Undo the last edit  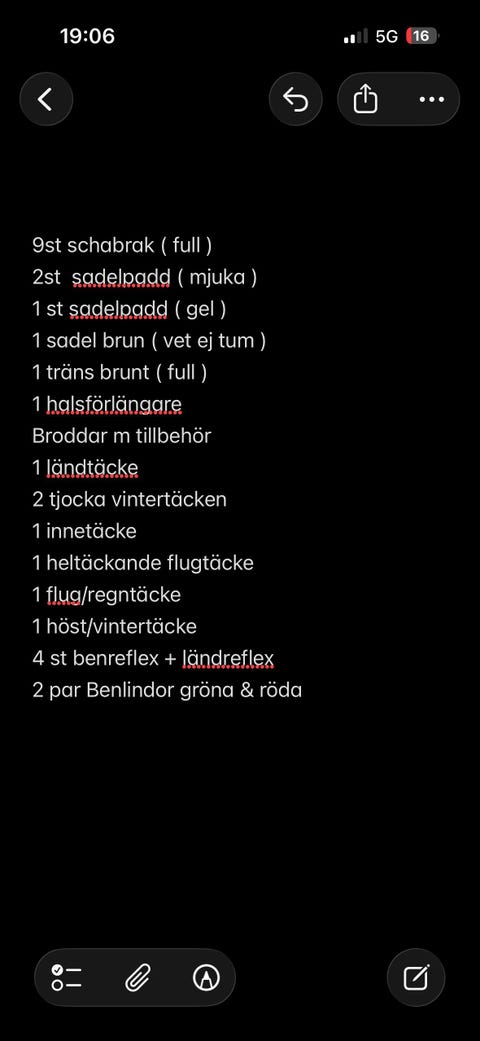pyautogui.click(x=295, y=100)
